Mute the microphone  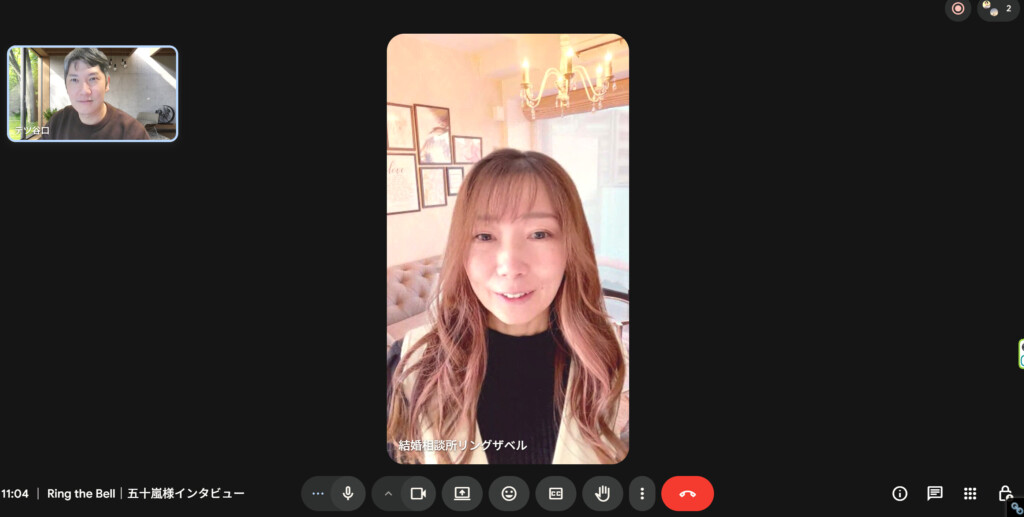(x=347, y=493)
